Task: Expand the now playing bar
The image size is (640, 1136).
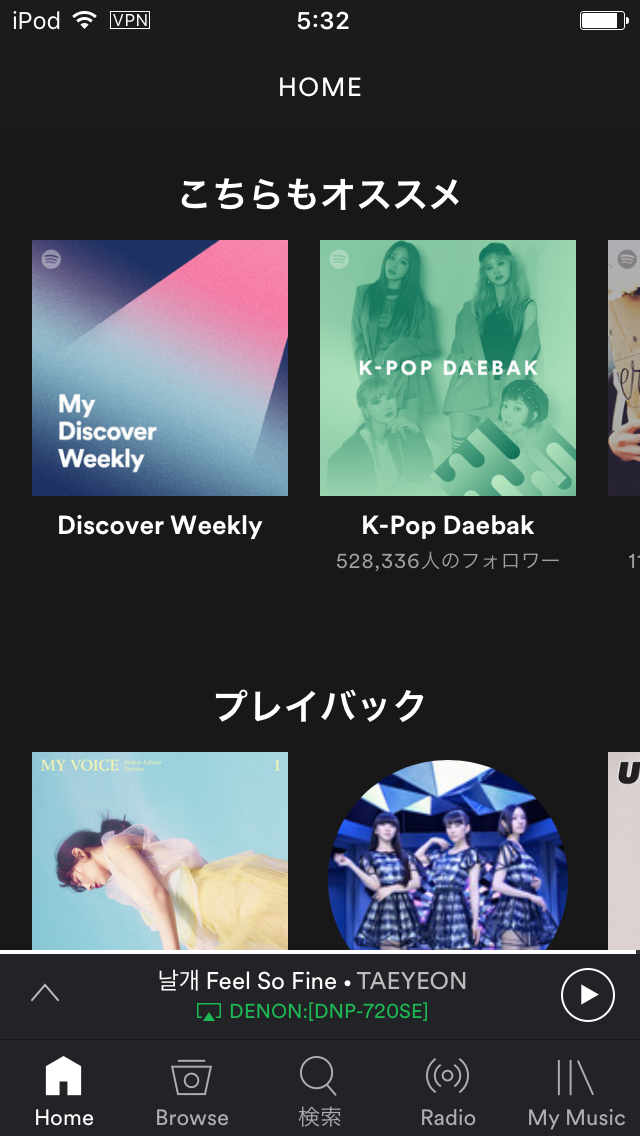Action: coord(45,993)
